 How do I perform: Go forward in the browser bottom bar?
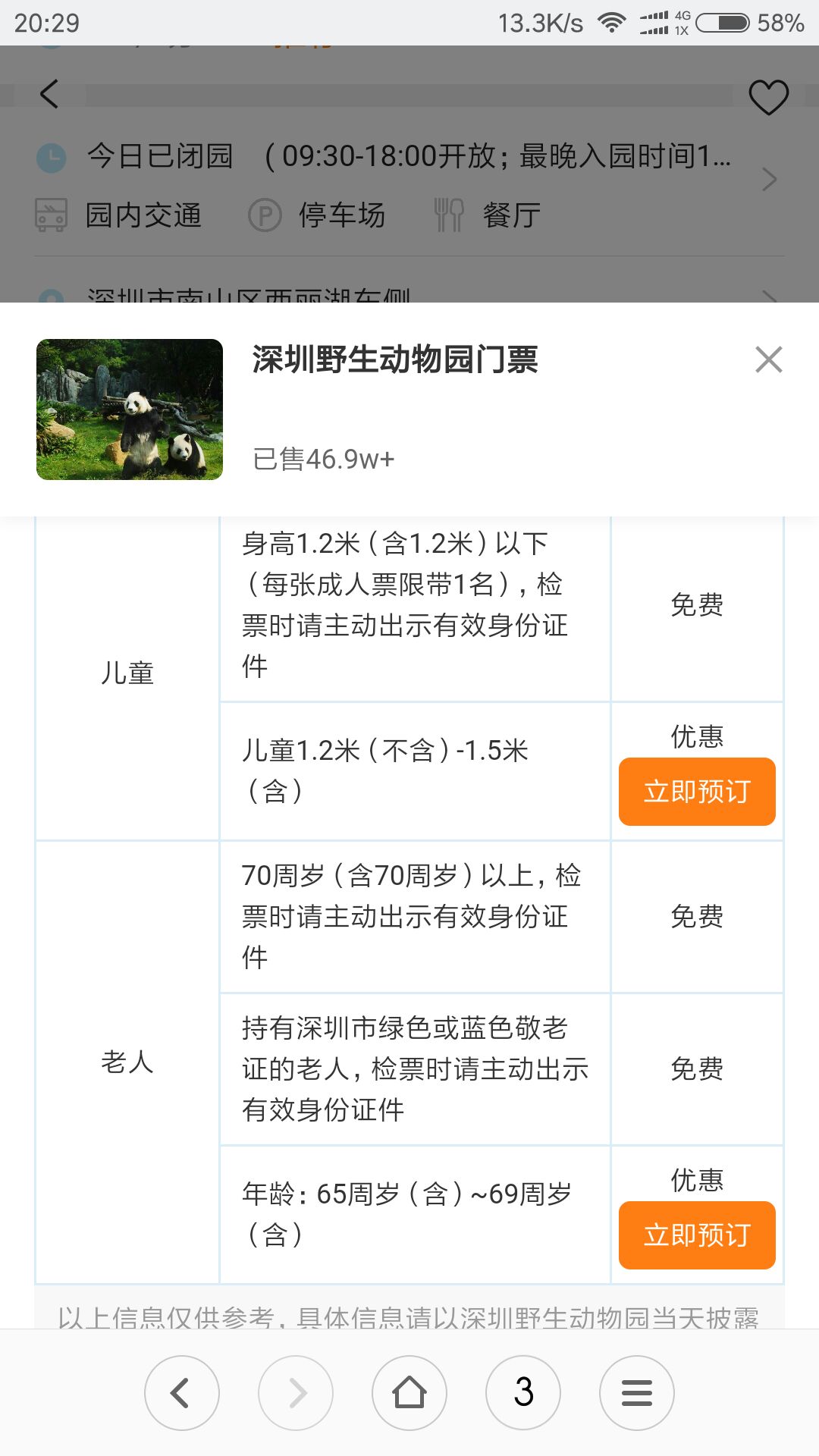[296, 1392]
